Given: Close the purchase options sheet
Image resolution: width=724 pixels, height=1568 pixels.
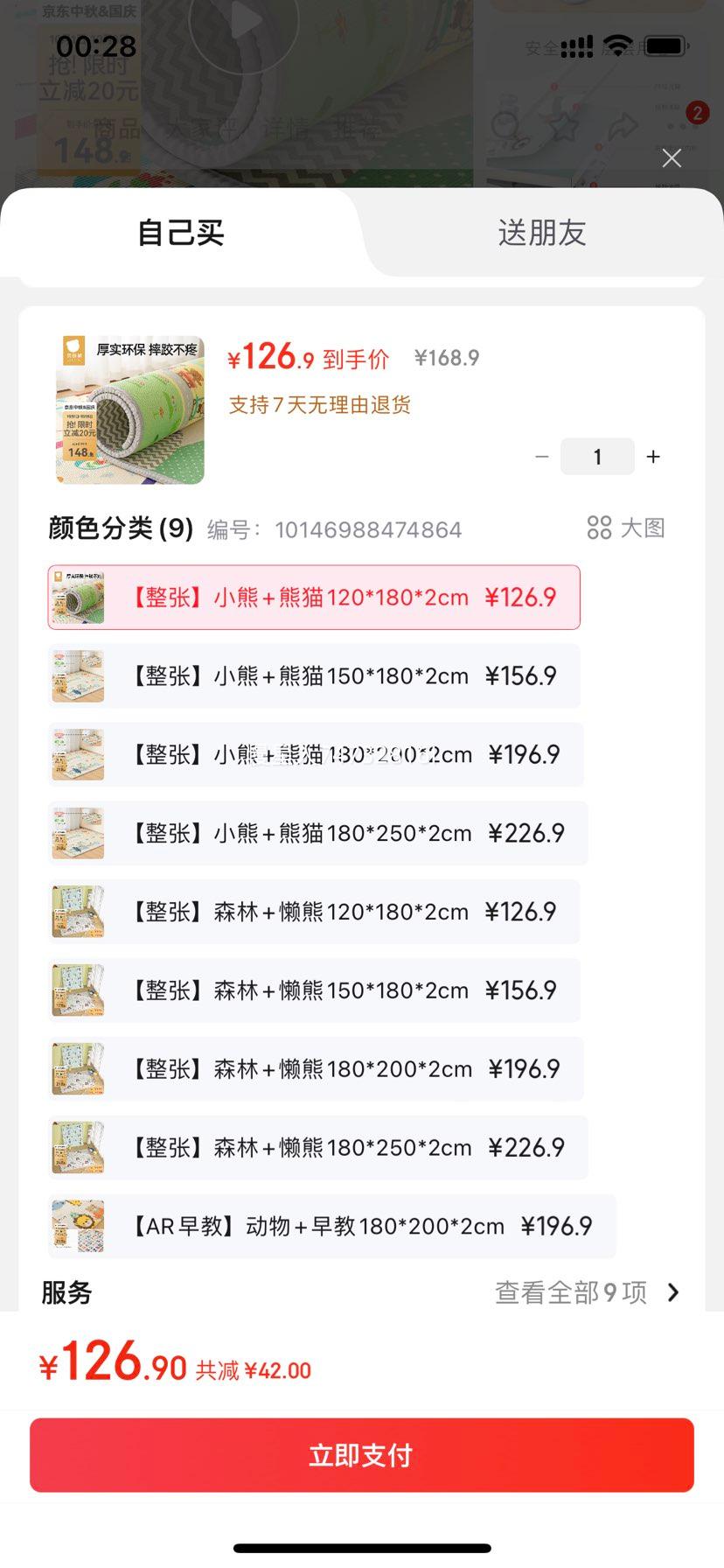Looking at the screenshot, I should [672, 158].
